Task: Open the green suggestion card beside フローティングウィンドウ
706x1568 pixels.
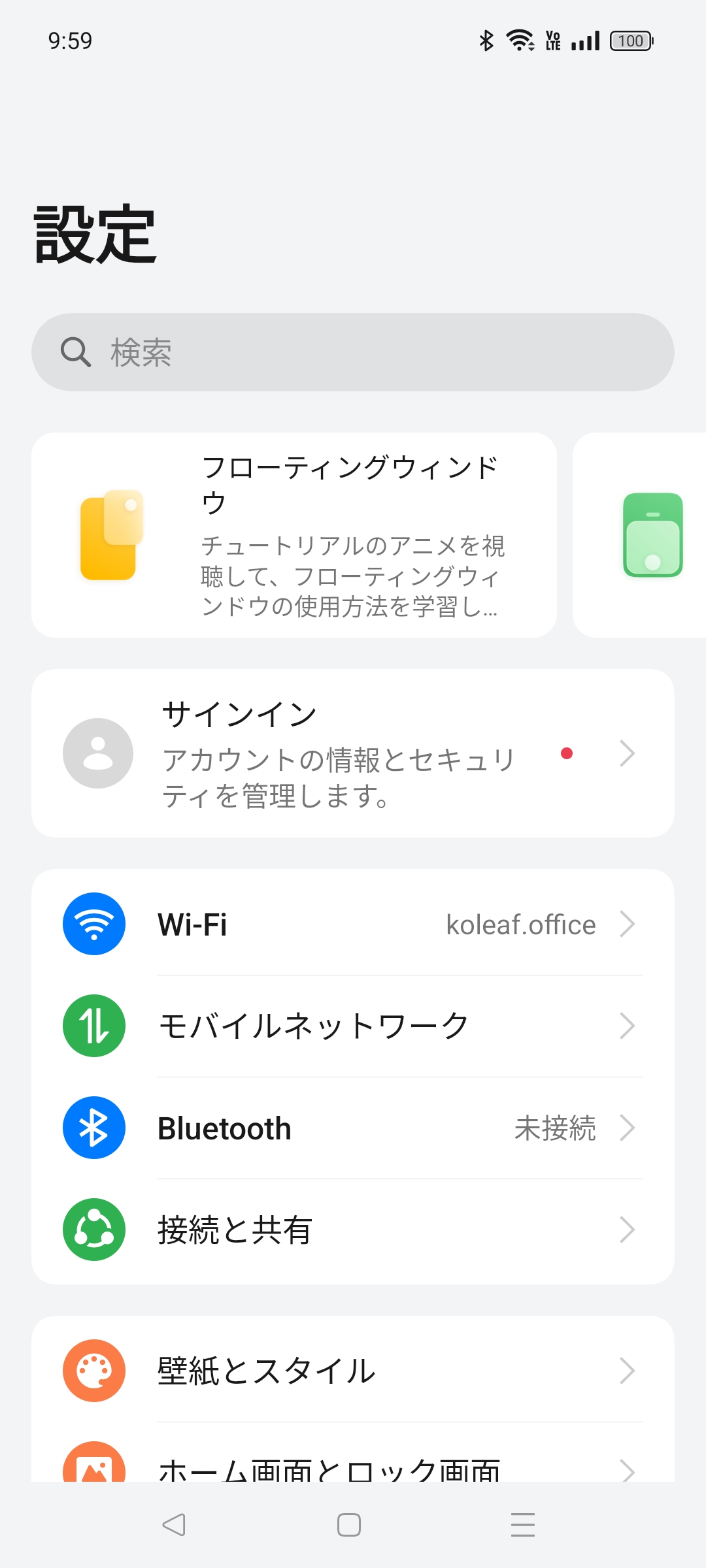Action: [x=647, y=534]
